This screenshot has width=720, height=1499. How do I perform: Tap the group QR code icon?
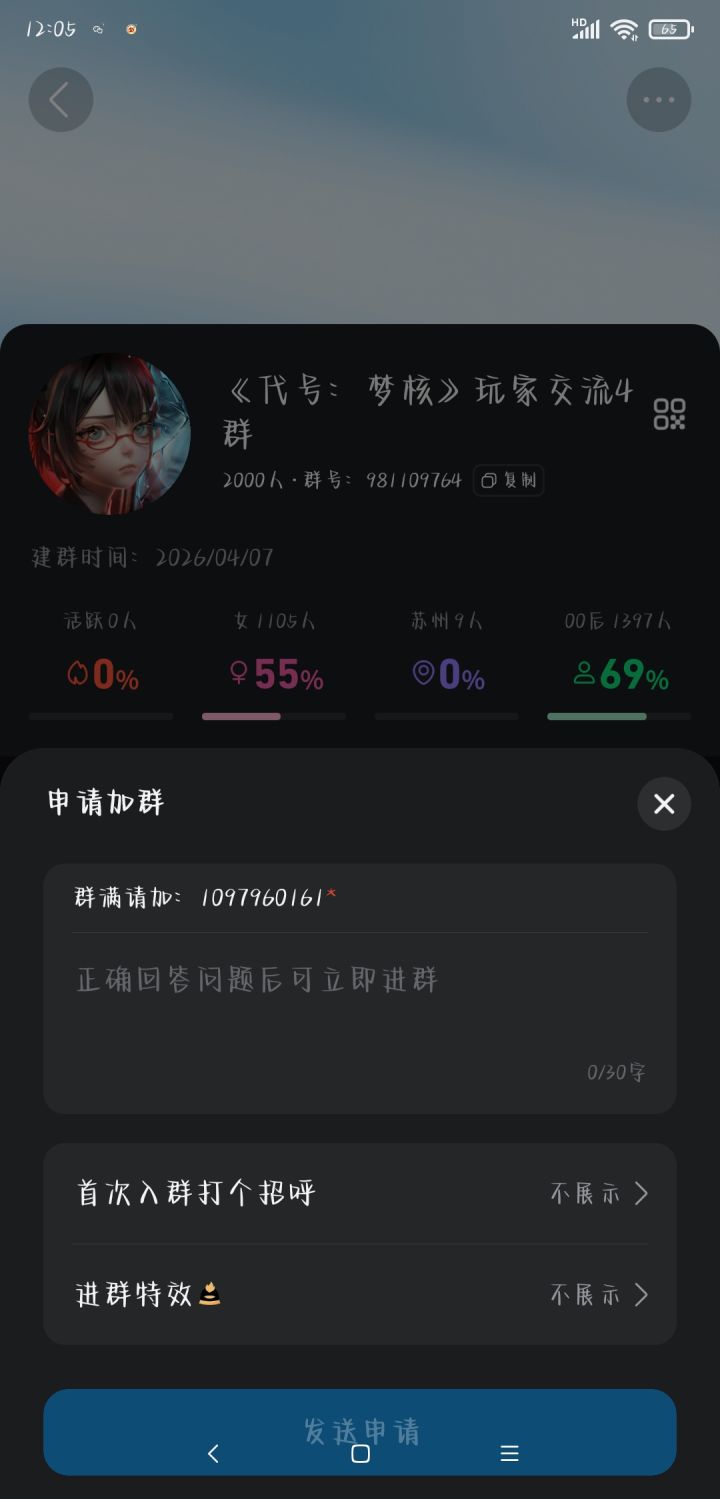[670, 414]
